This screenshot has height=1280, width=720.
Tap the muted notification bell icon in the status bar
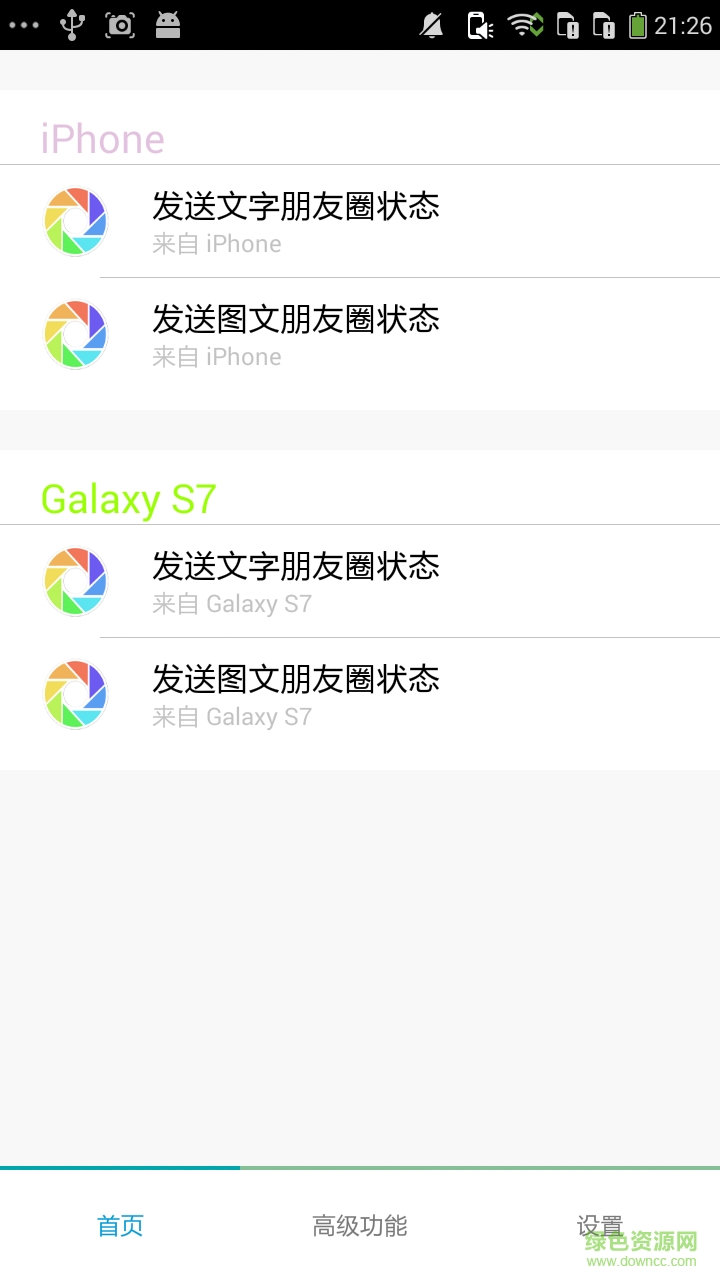coord(430,24)
